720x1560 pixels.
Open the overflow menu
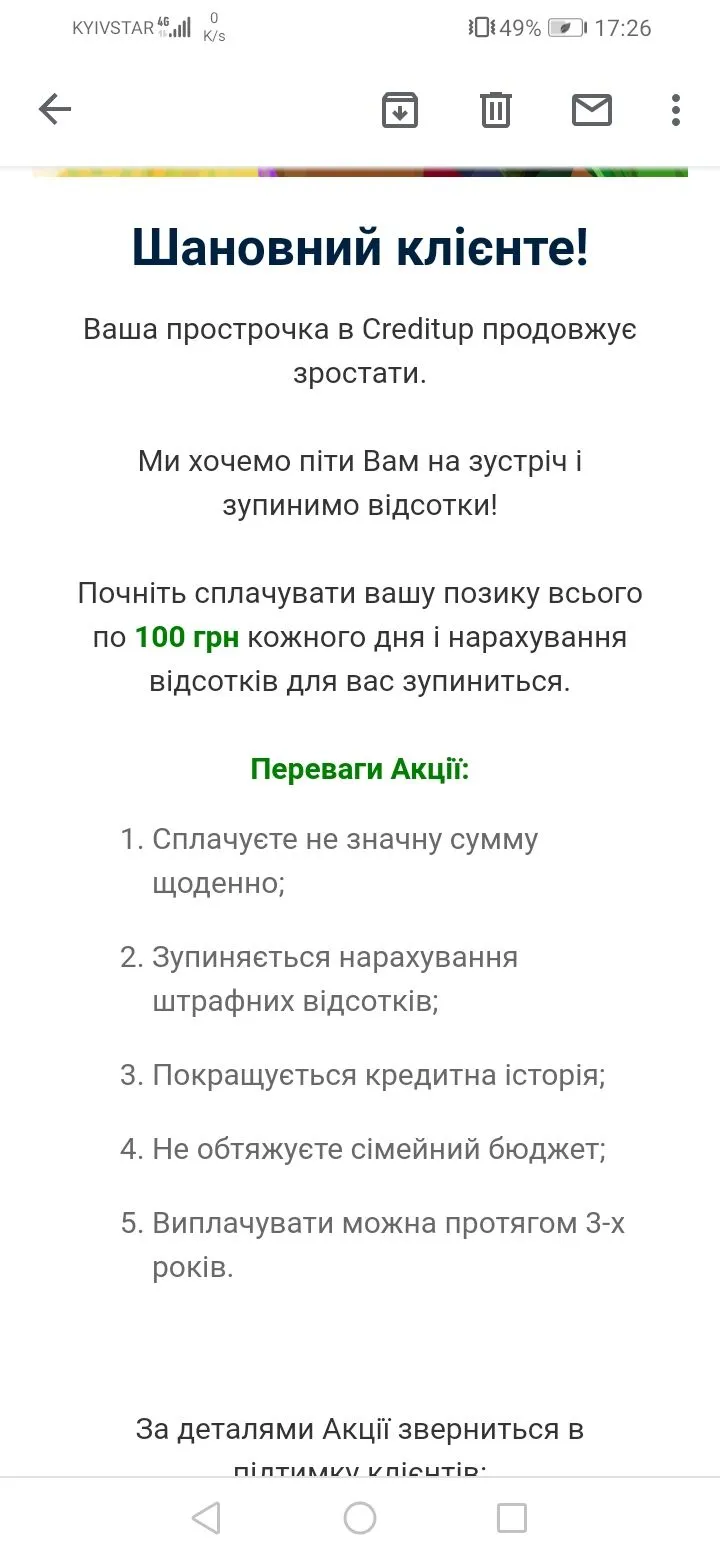[x=676, y=109]
